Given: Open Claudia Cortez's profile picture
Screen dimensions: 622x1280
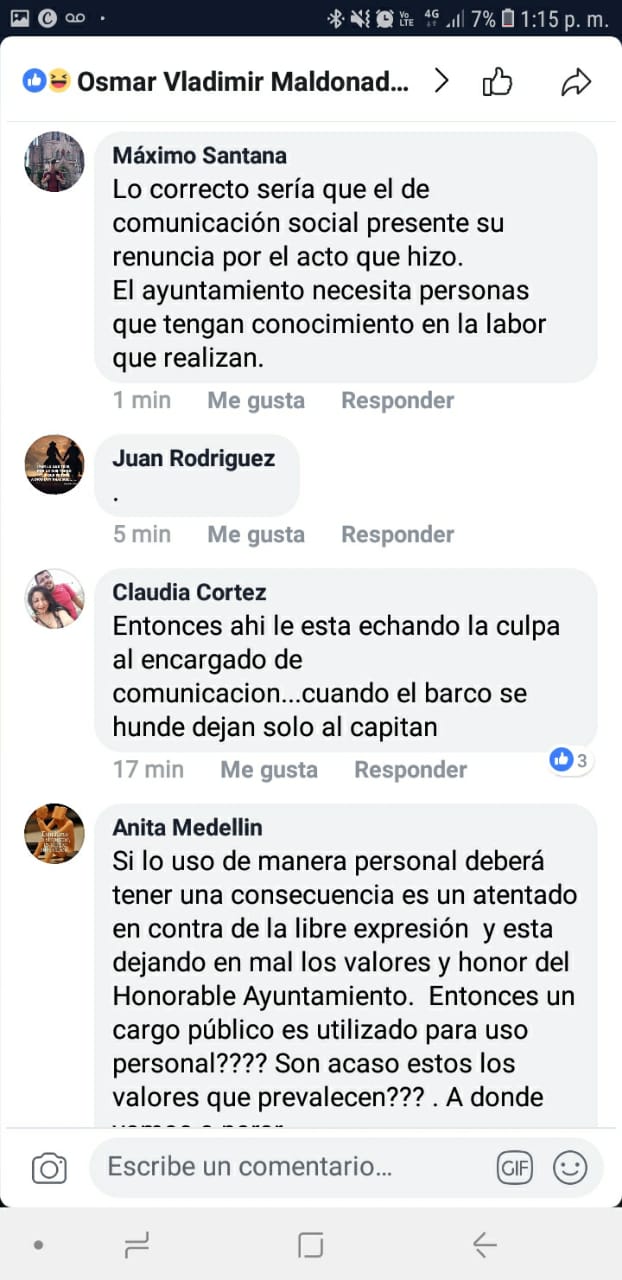Looking at the screenshot, I should pyautogui.click(x=54, y=598).
